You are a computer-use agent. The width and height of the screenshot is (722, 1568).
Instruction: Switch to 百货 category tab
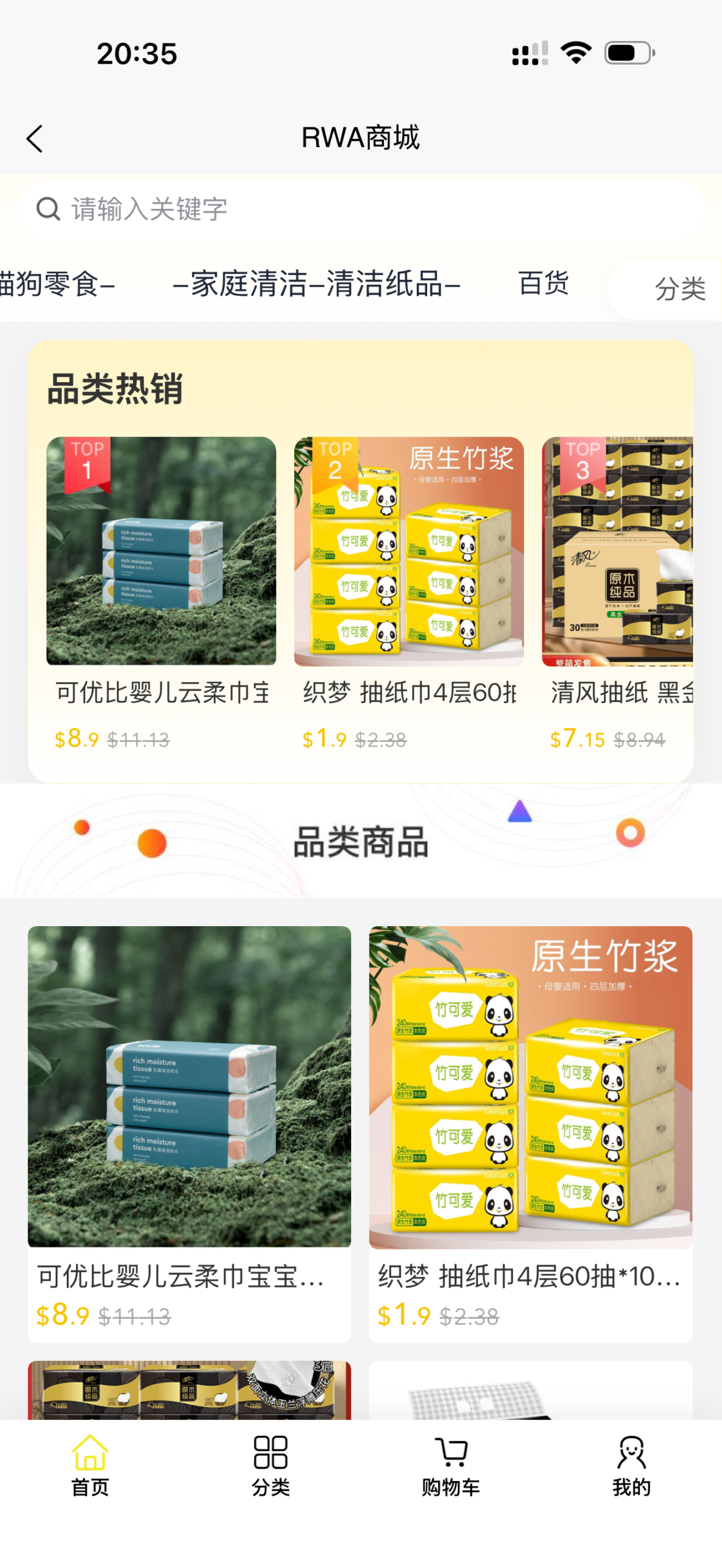[543, 284]
